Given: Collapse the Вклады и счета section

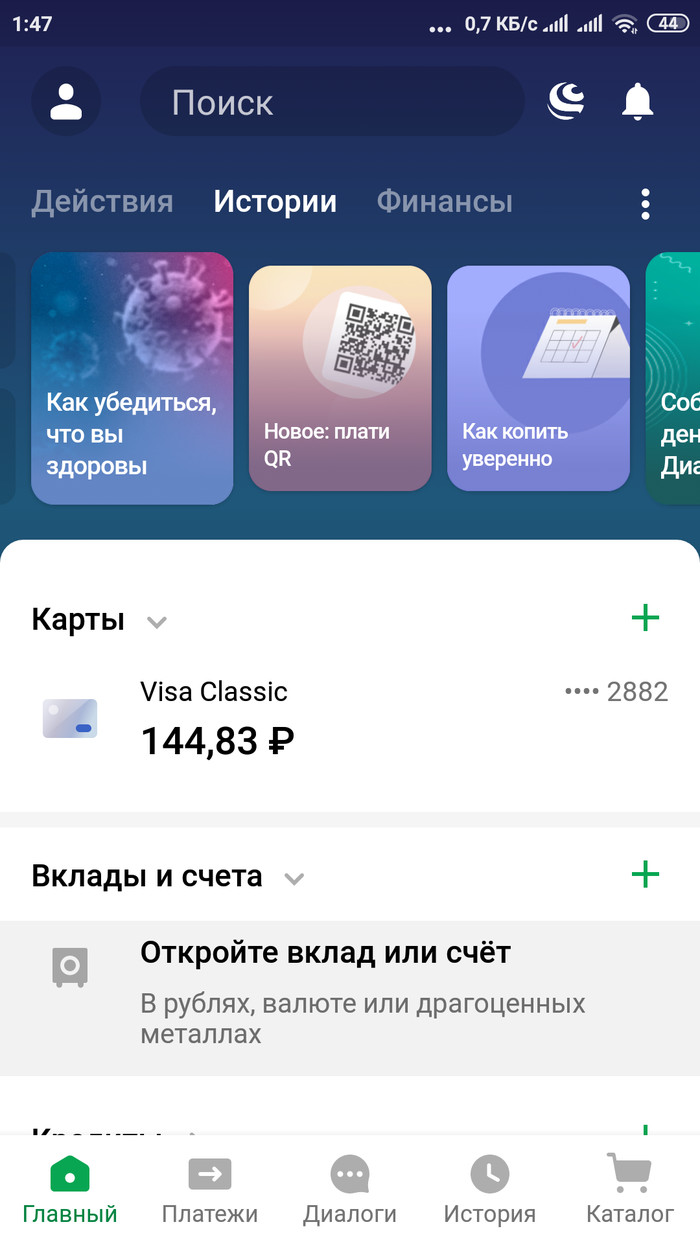Looking at the screenshot, I should (x=294, y=879).
